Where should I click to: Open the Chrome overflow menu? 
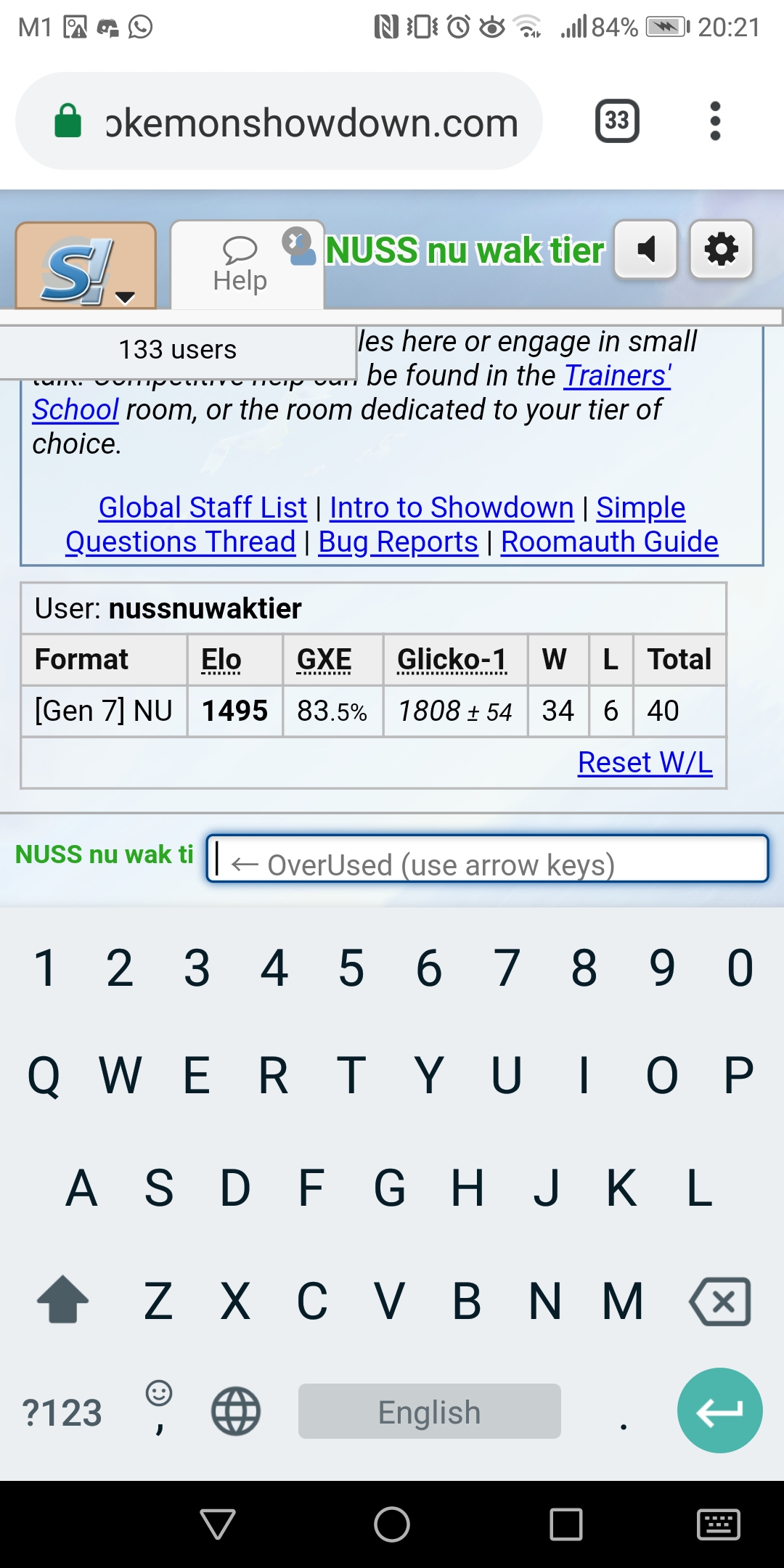[x=715, y=121]
